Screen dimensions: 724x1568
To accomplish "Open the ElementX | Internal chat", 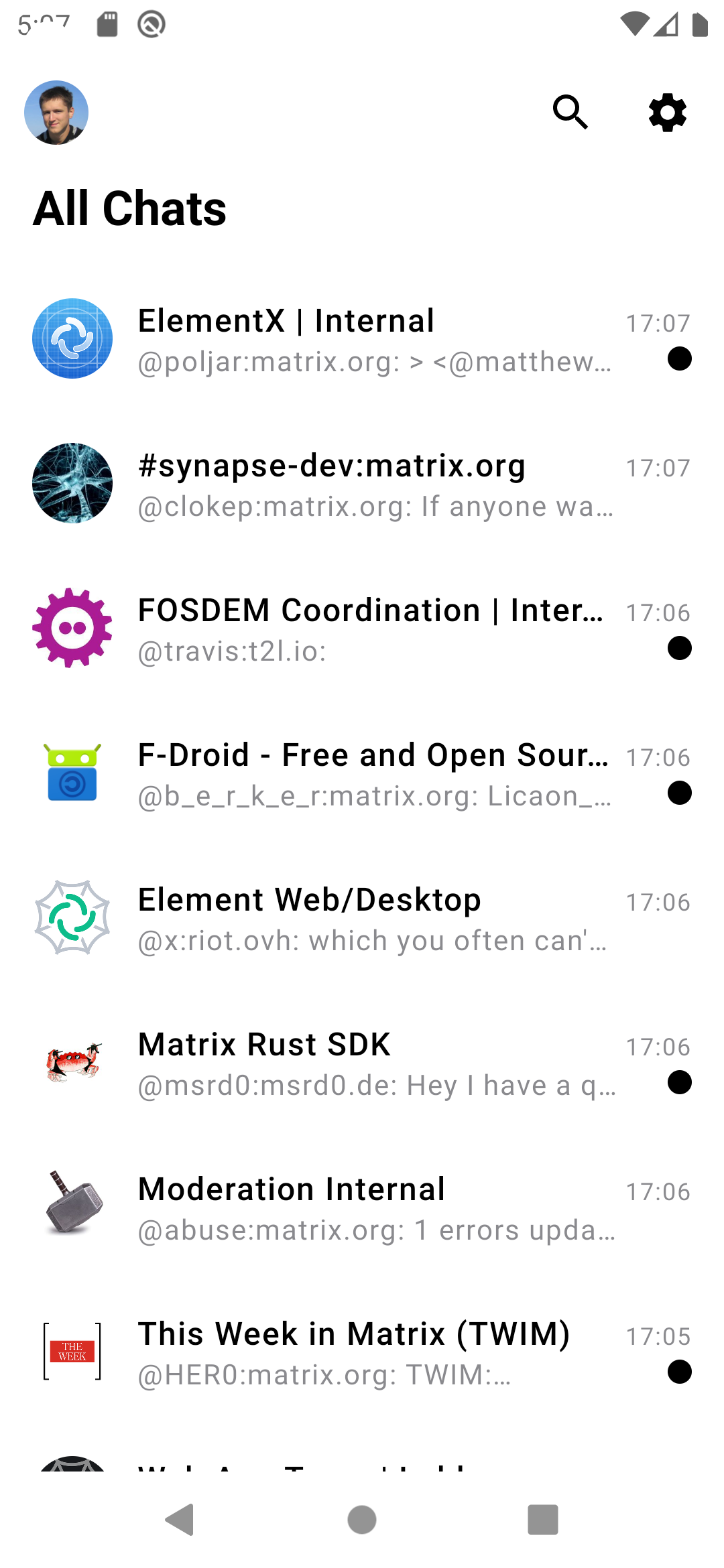I will 362,339.
